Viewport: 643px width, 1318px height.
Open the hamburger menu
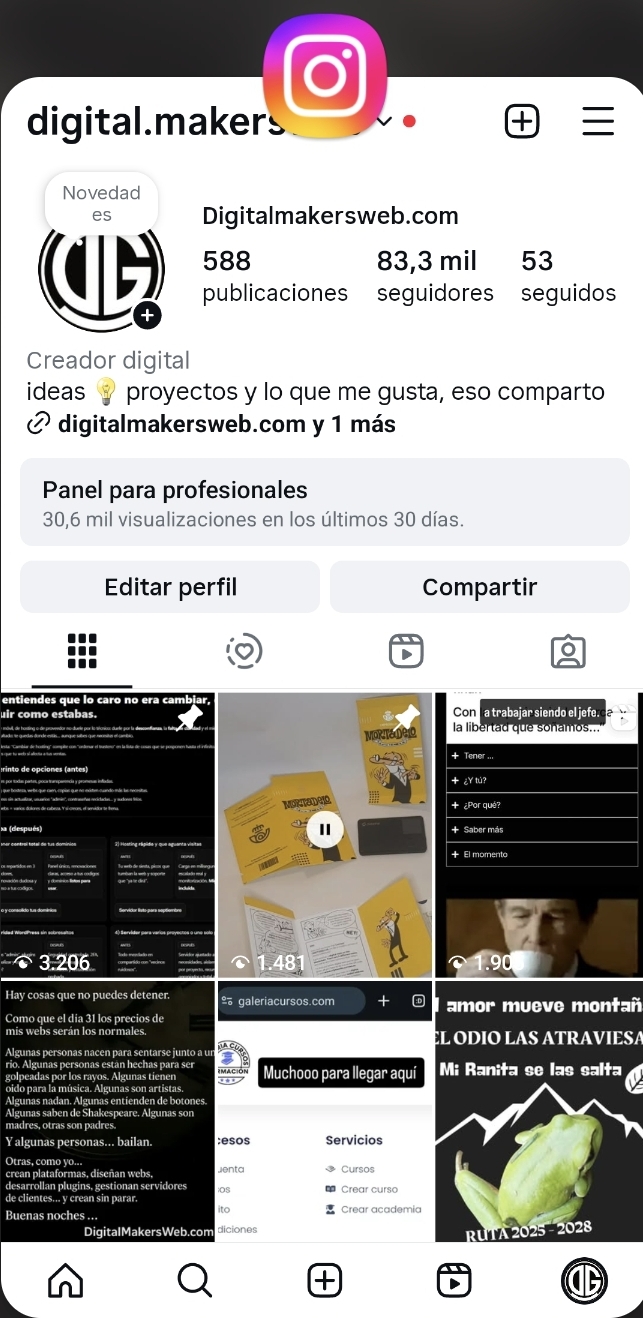click(598, 121)
